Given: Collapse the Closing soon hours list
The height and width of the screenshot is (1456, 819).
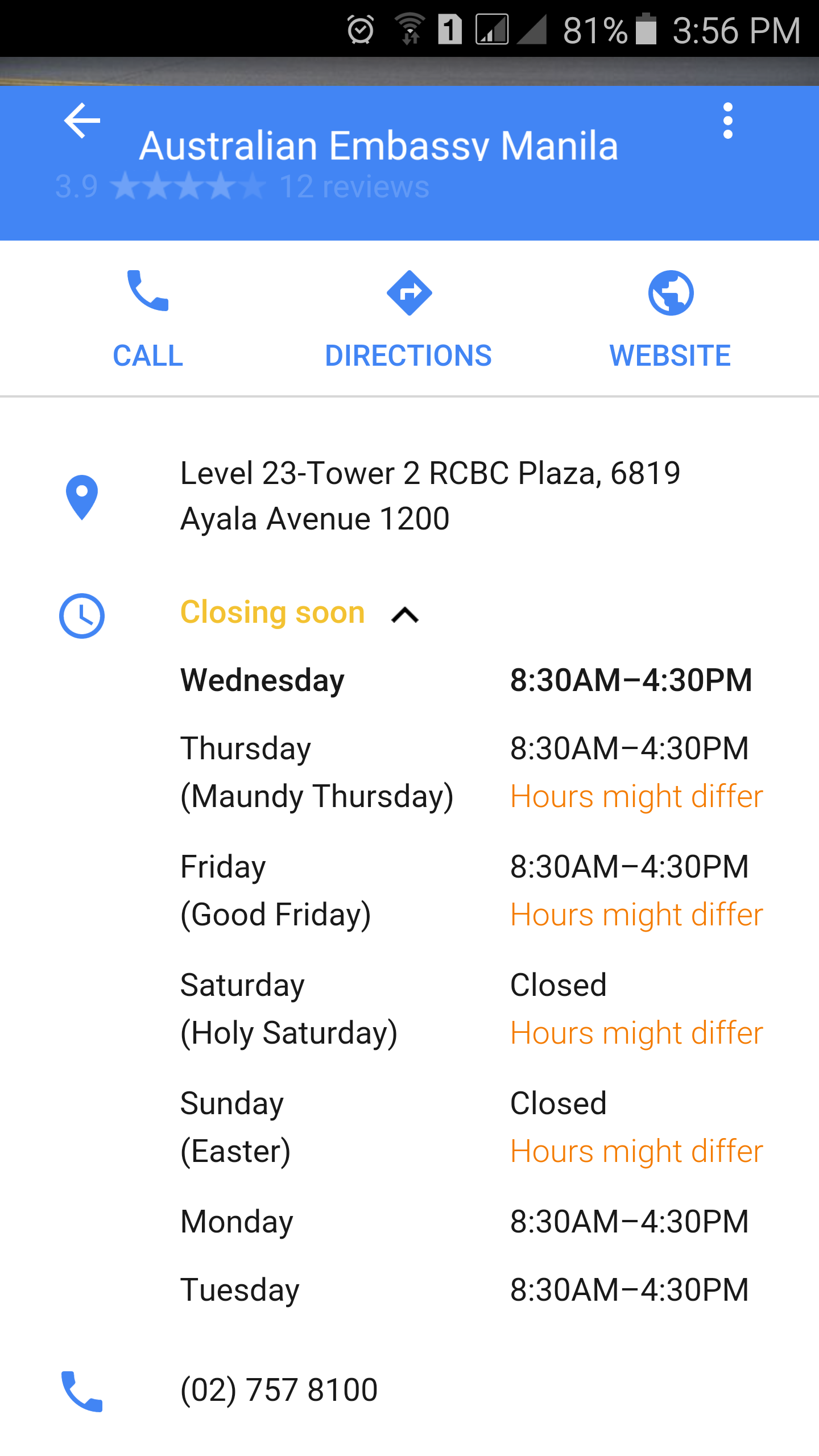Looking at the screenshot, I should point(405,614).
